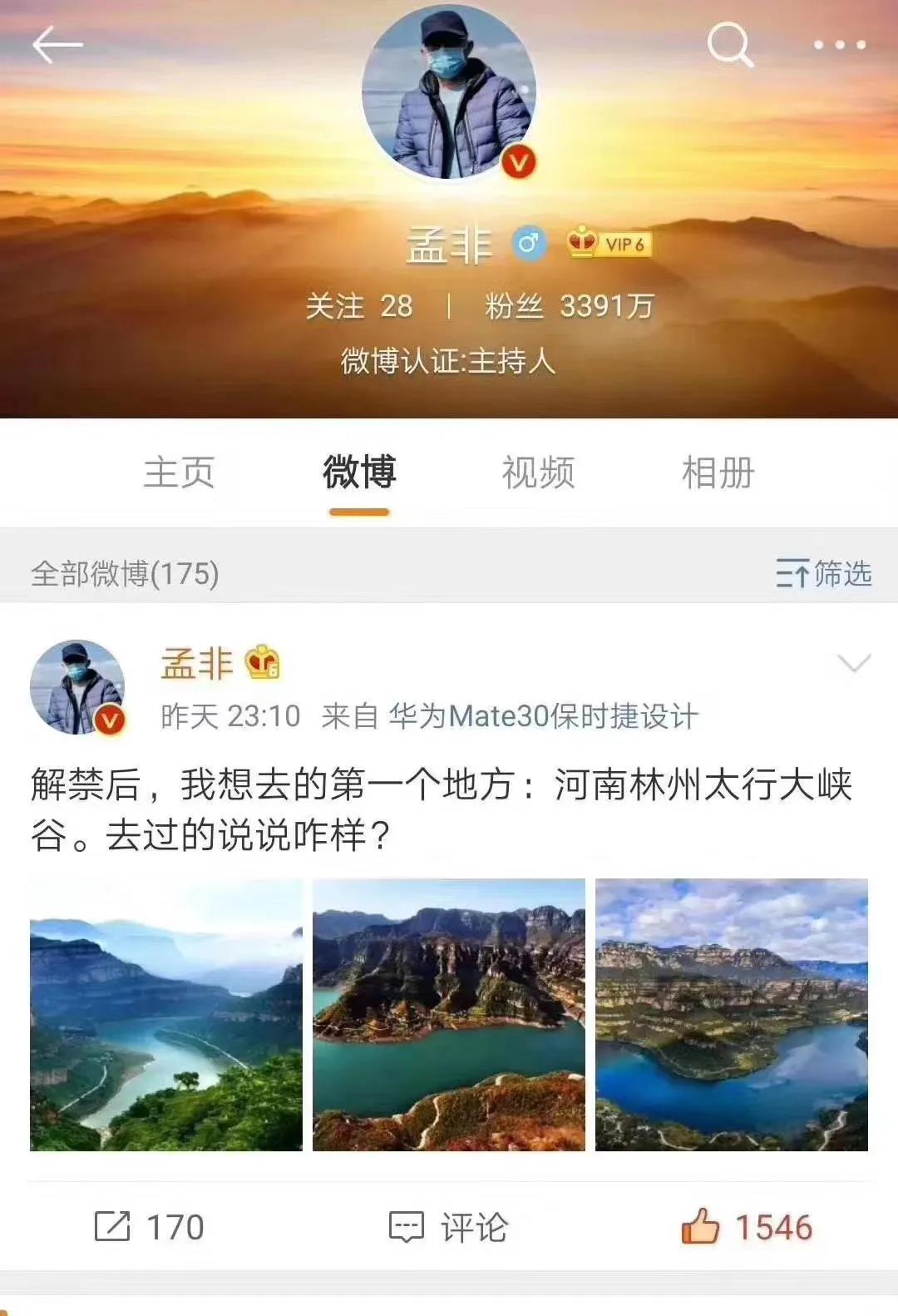Viewport: 898px width, 1316px height.
Task: Open the 关注 28 following list
Action: click(x=359, y=306)
